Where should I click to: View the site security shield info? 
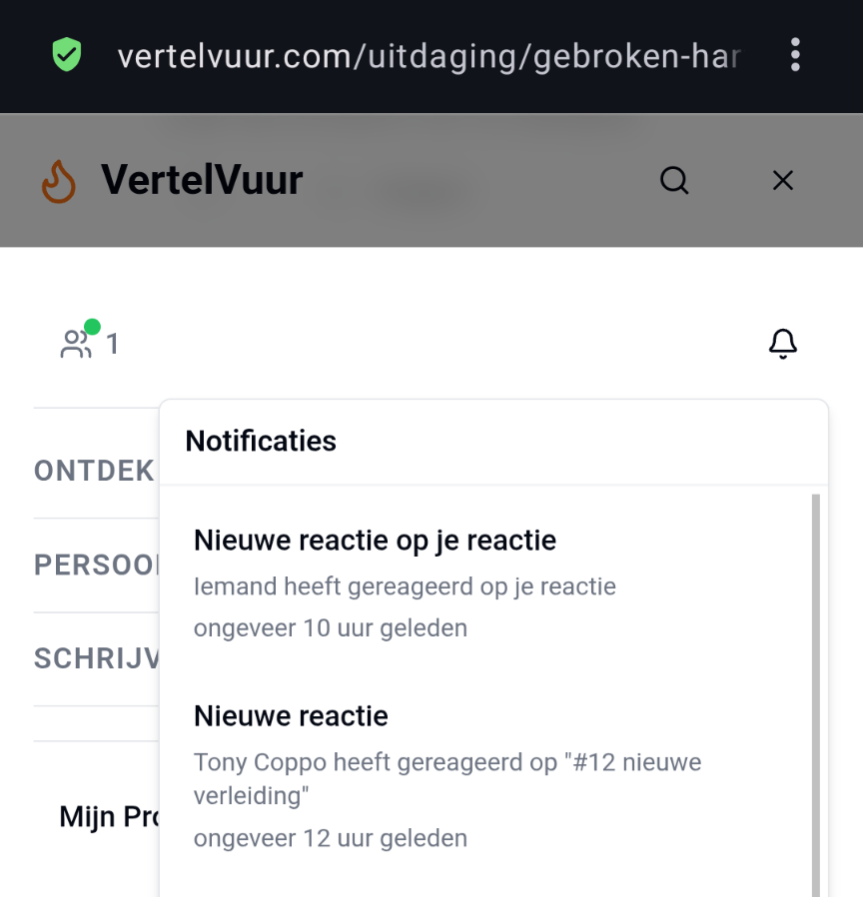[67, 55]
